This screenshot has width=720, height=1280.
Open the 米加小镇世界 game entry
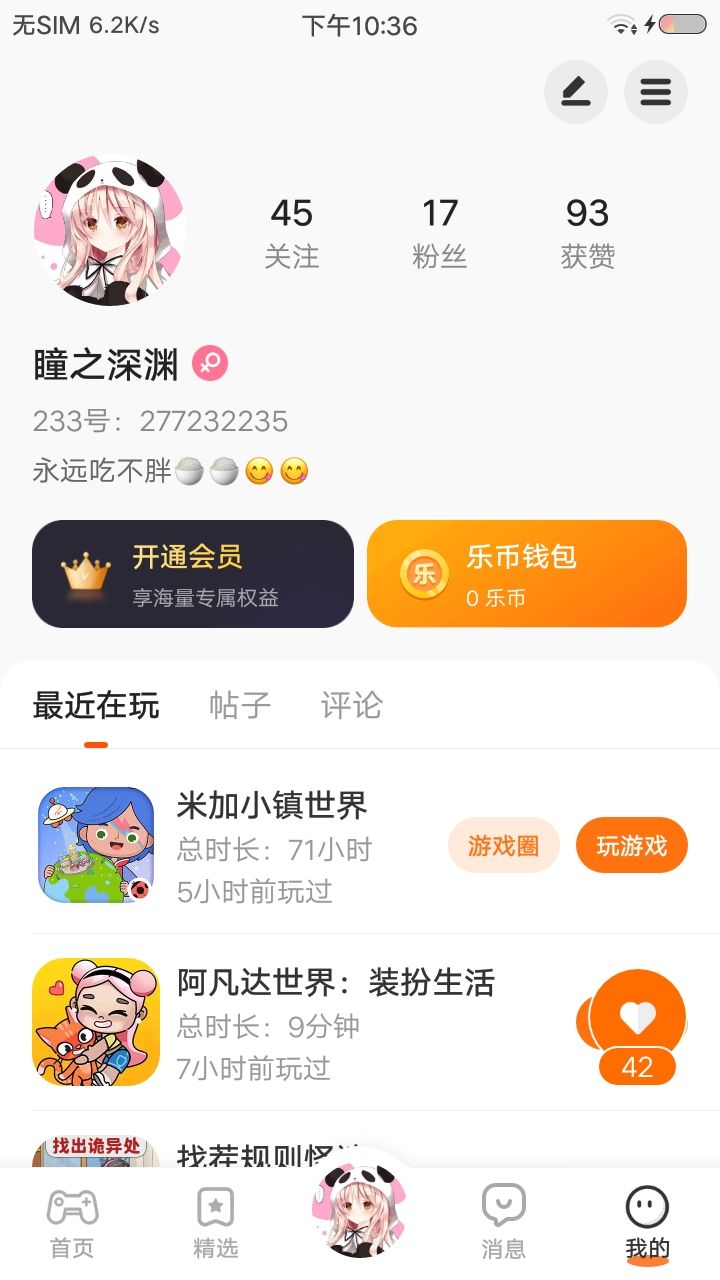click(x=270, y=845)
